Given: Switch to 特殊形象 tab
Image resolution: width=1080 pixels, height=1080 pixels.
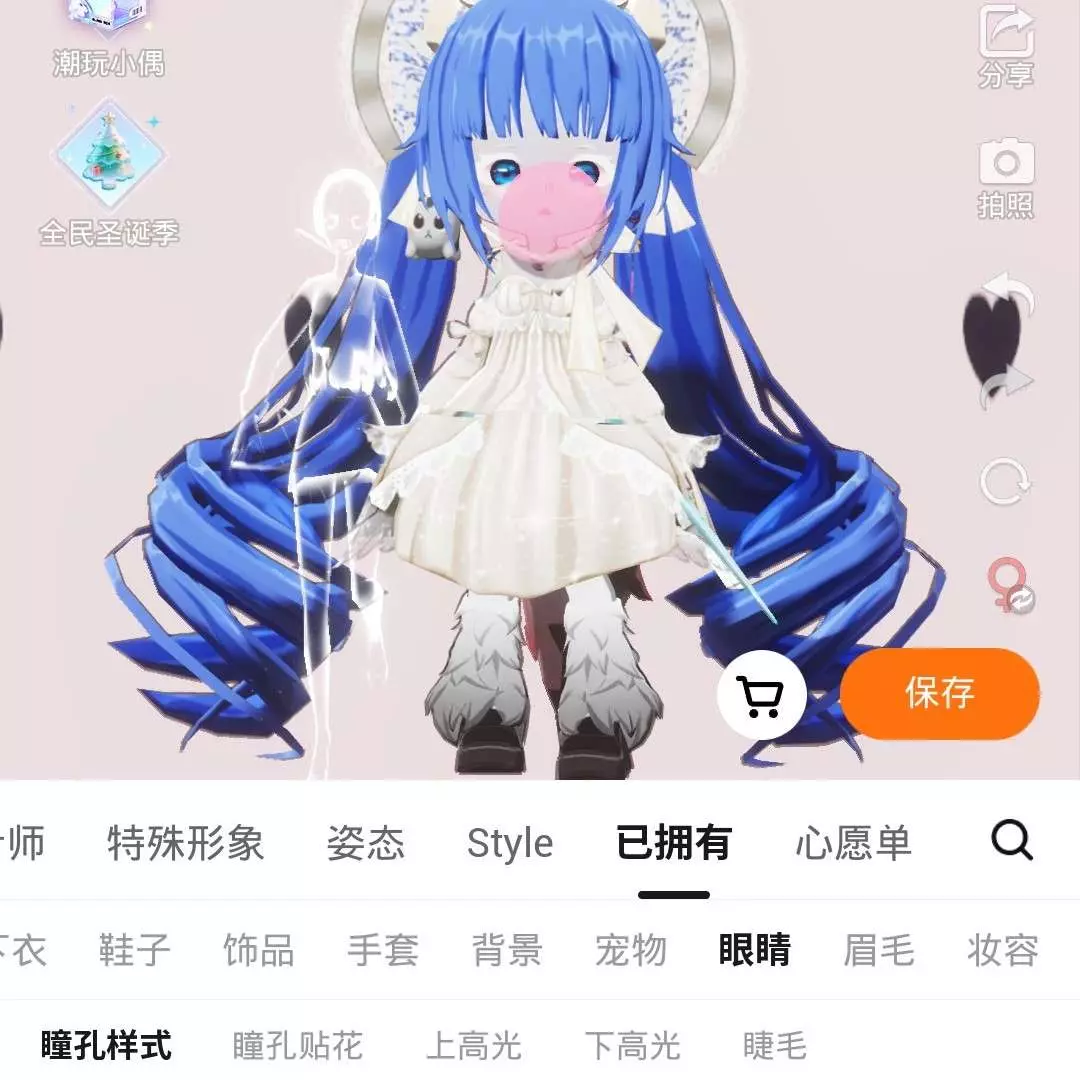Looking at the screenshot, I should point(185,844).
